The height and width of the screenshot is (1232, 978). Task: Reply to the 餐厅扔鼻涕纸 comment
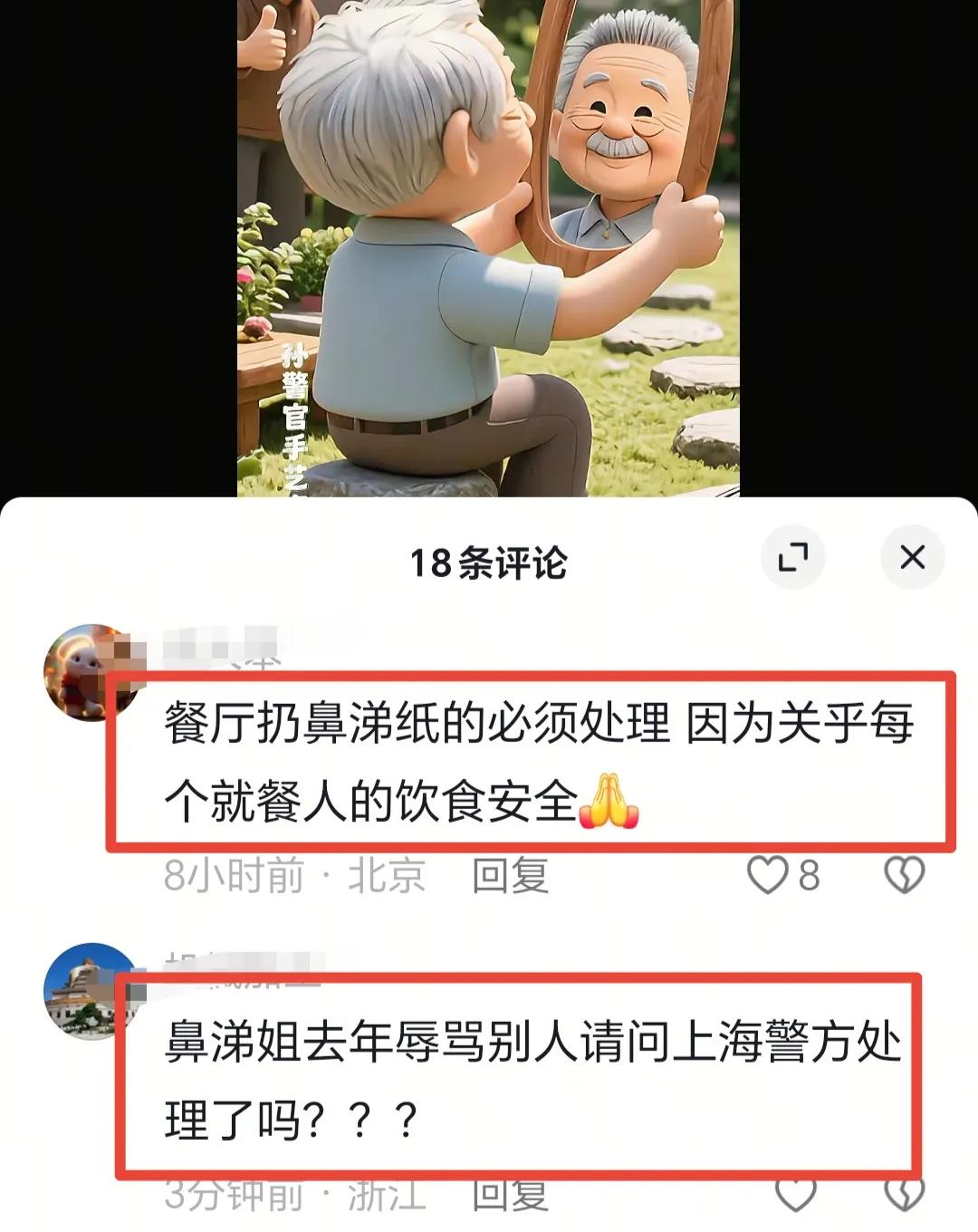(510, 876)
